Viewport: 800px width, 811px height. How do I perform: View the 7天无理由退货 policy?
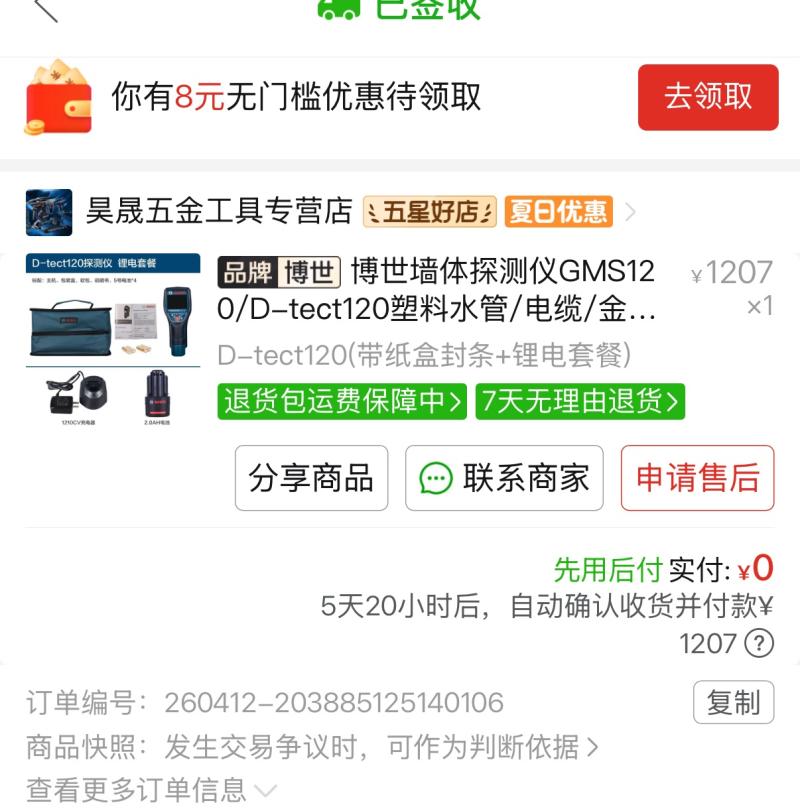(580, 402)
